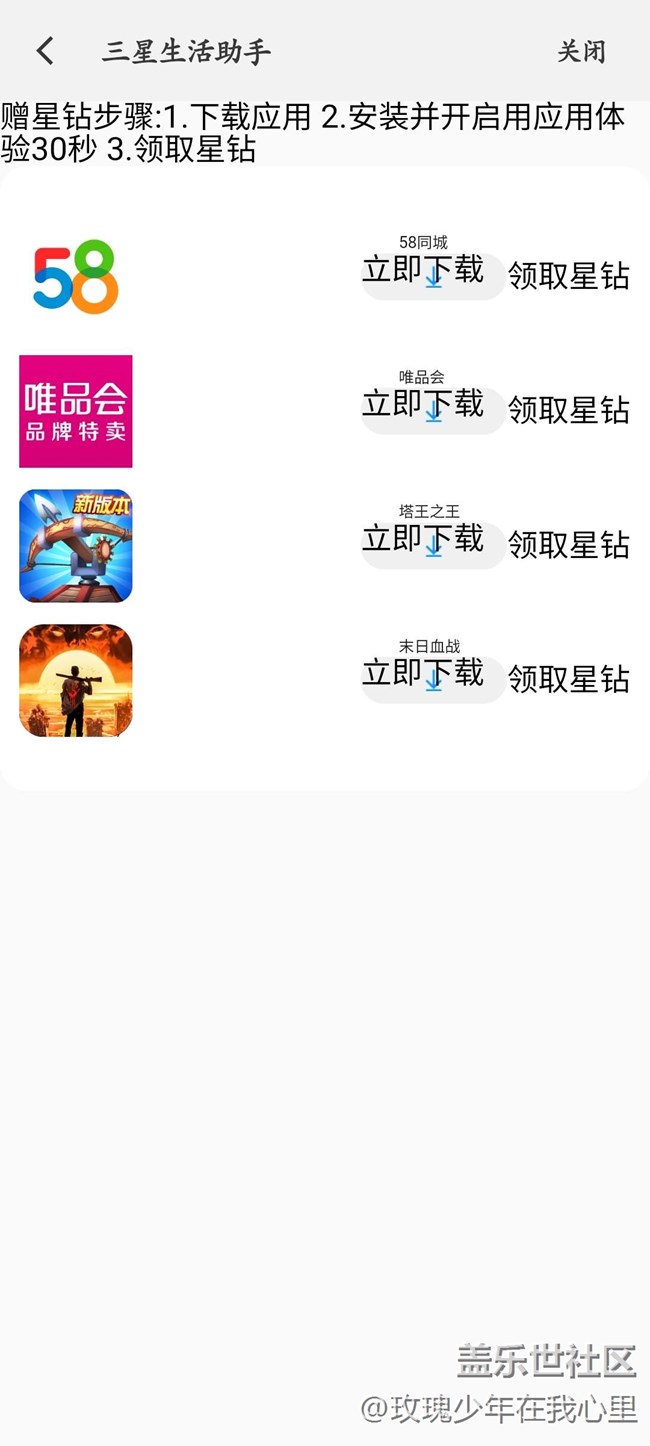This screenshot has height=1446, width=650.
Task: Claim star diamonds for 58同城
Action: point(569,276)
